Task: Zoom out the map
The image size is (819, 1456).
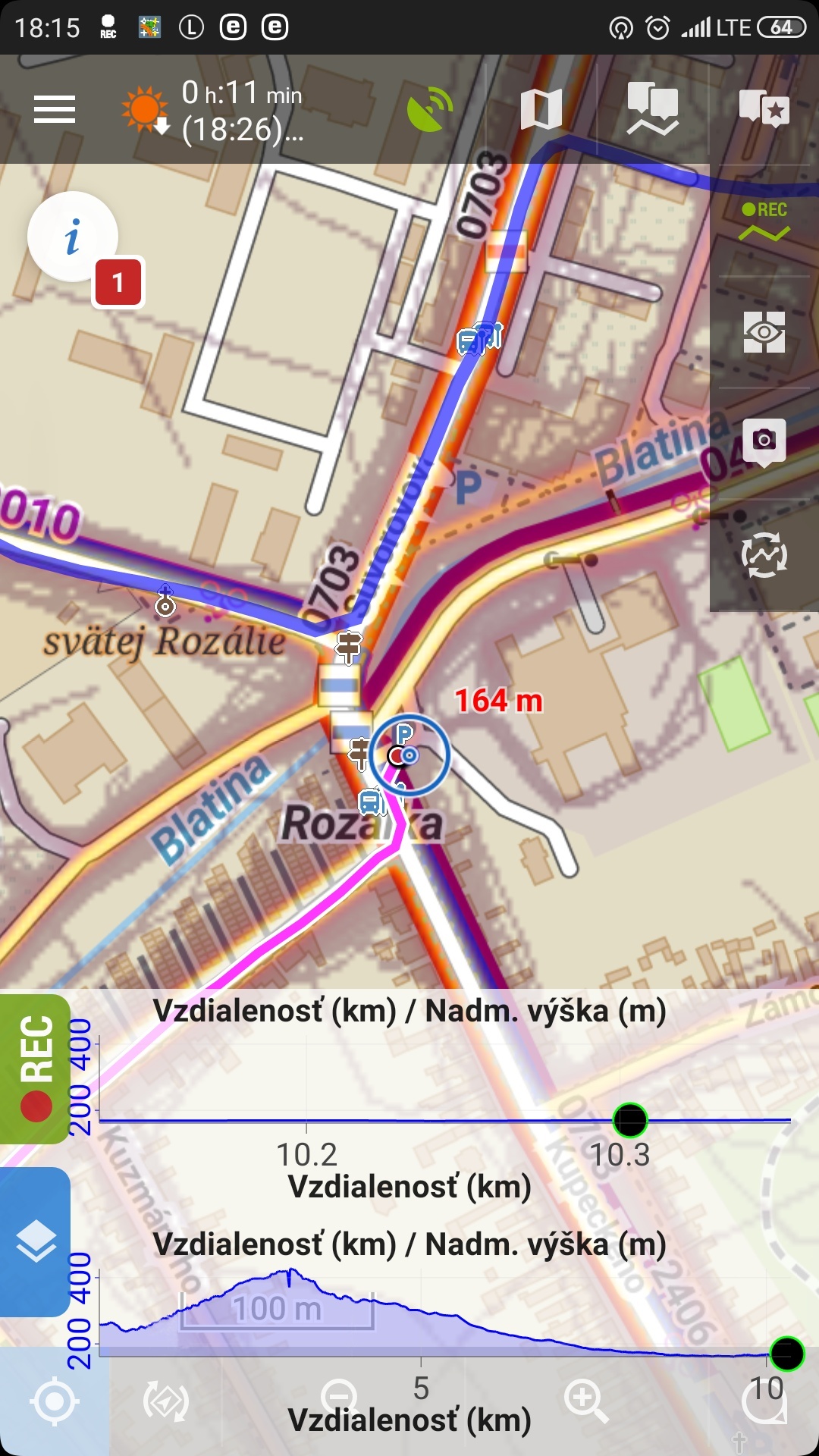Action: click(x=339, y=1397)
